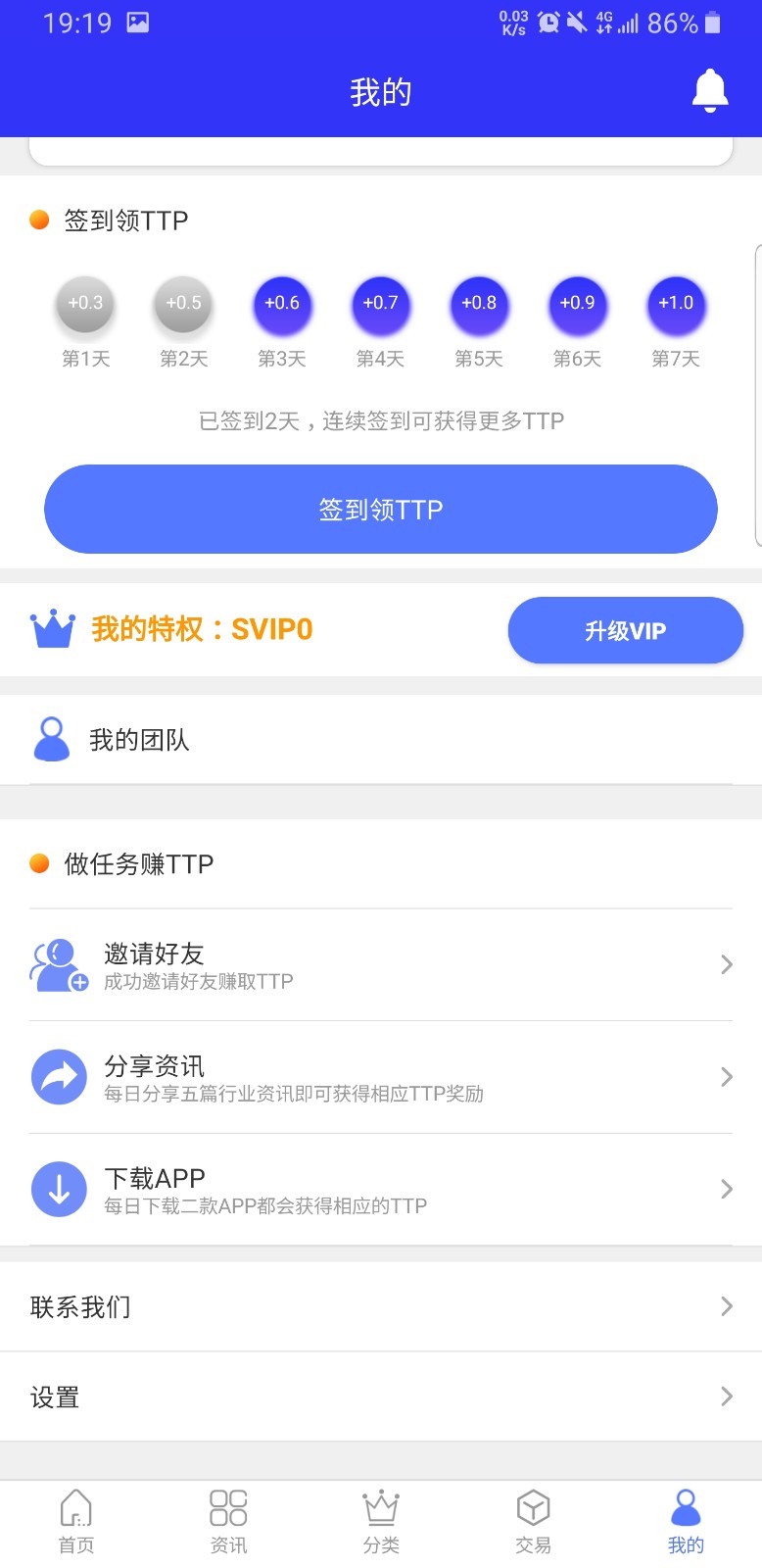This screenshot has height=1568, width=762.
Task: Open the 邀请好友 task
Action: [381, 965]
